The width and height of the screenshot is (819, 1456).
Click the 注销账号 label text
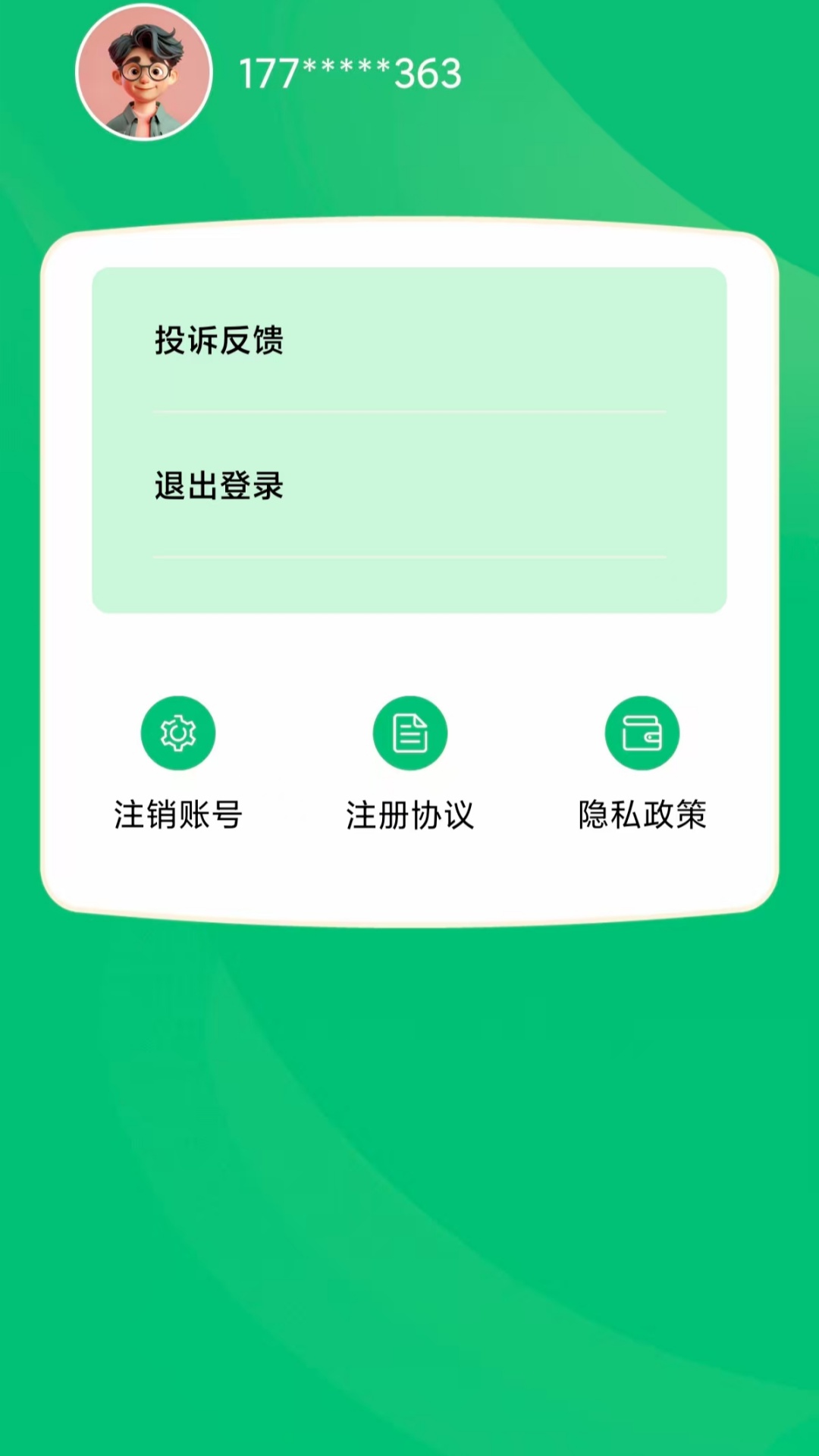(x=178, y=817)
